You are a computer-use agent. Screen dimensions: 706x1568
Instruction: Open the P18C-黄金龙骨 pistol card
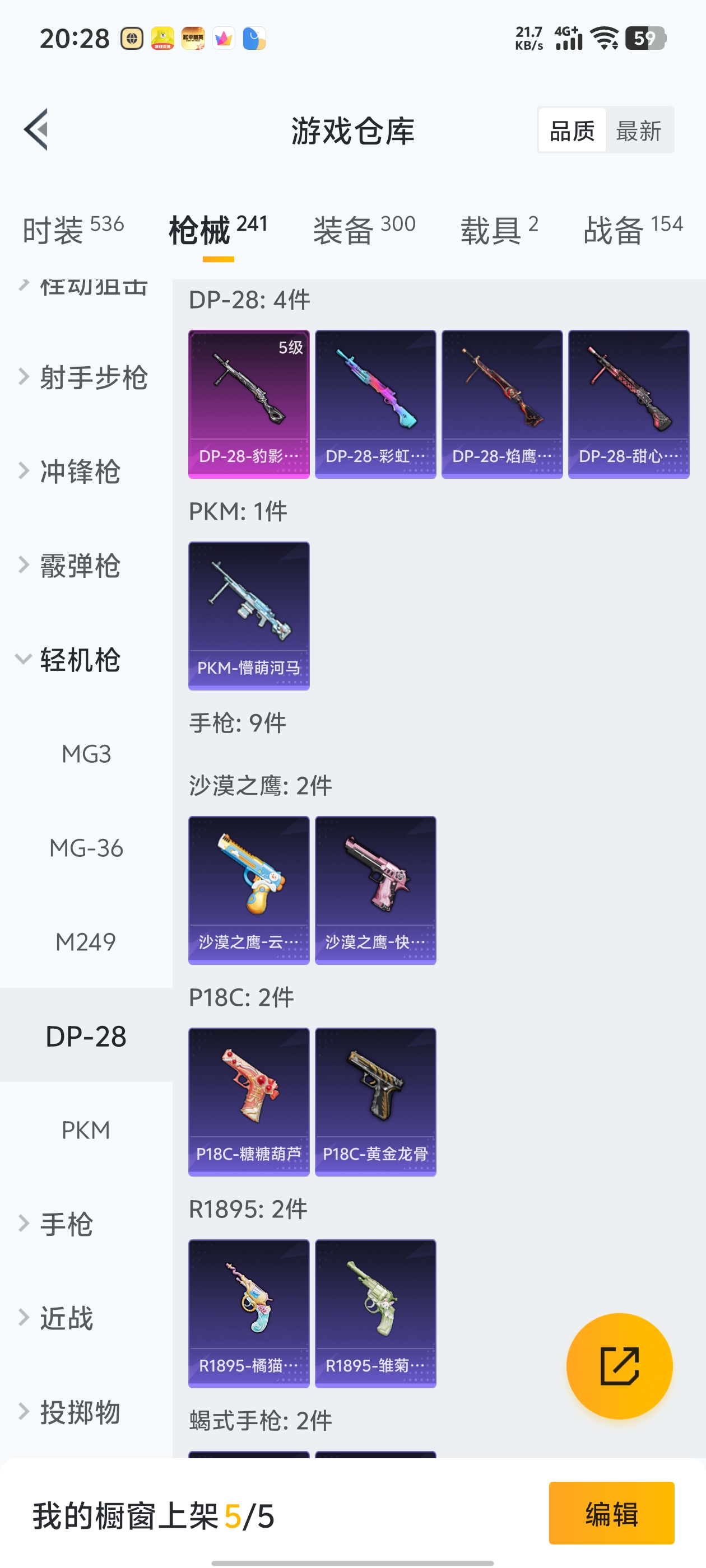coord(375,1100)
